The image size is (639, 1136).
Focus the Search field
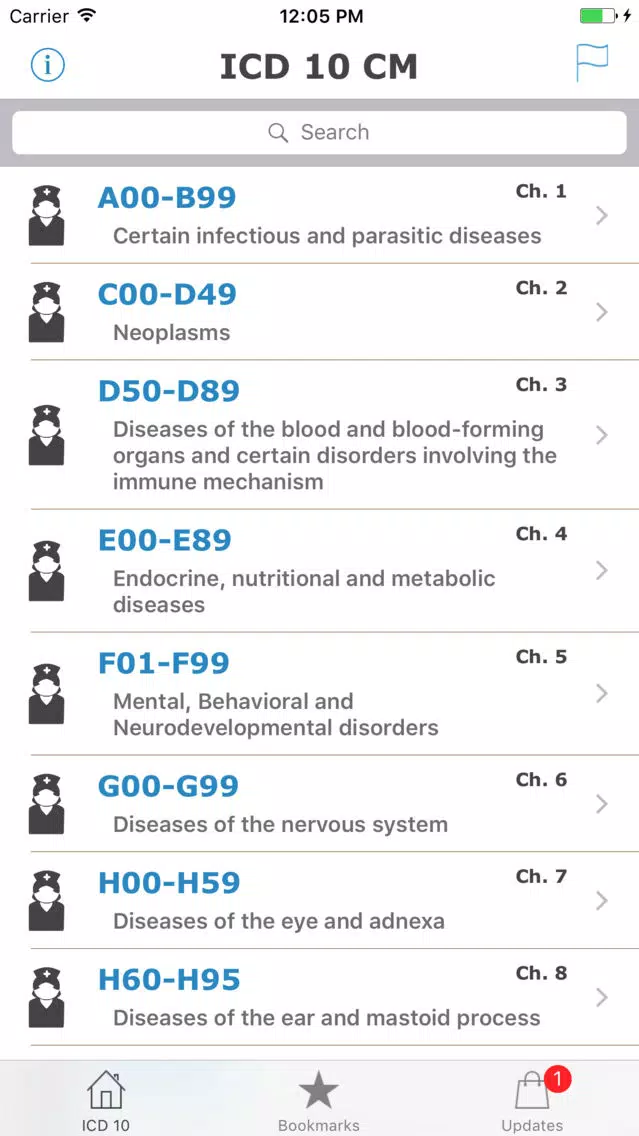[319, 132]
